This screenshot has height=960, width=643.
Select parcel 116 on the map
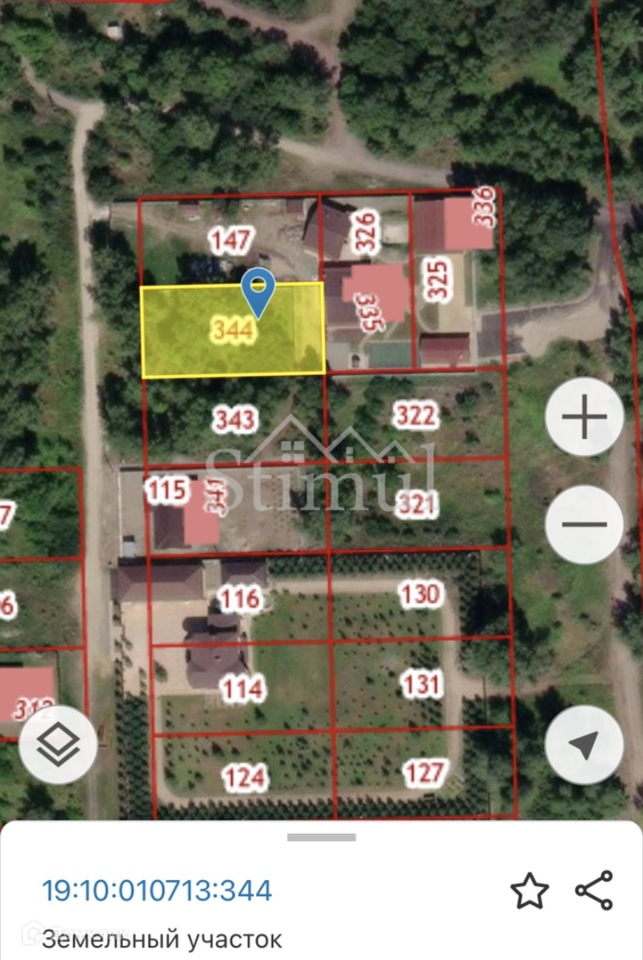point(239,599)
